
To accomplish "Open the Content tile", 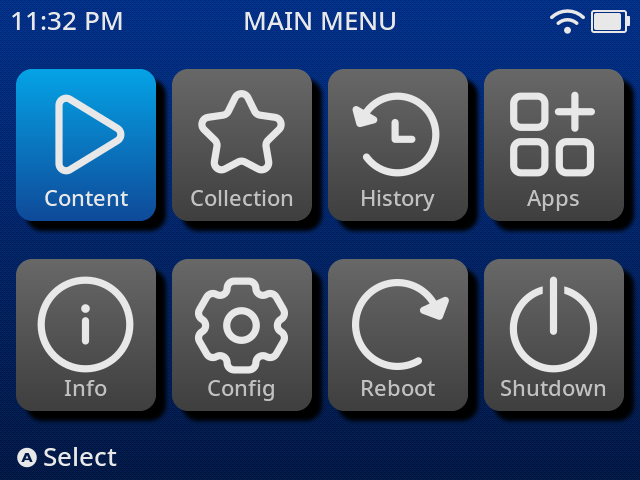I will [86, 145].
